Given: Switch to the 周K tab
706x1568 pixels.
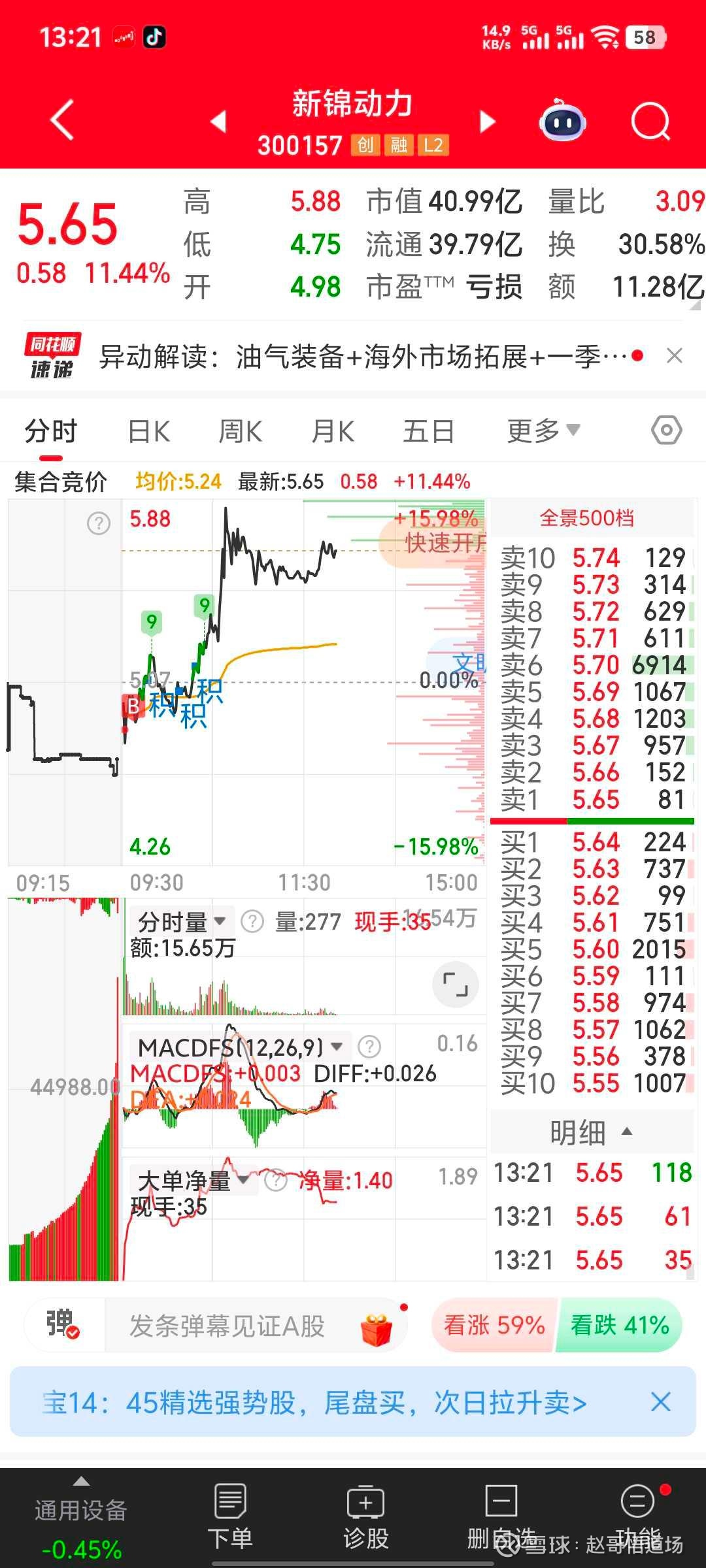Looking at the screenshot, I should click(x=241, y=432).
